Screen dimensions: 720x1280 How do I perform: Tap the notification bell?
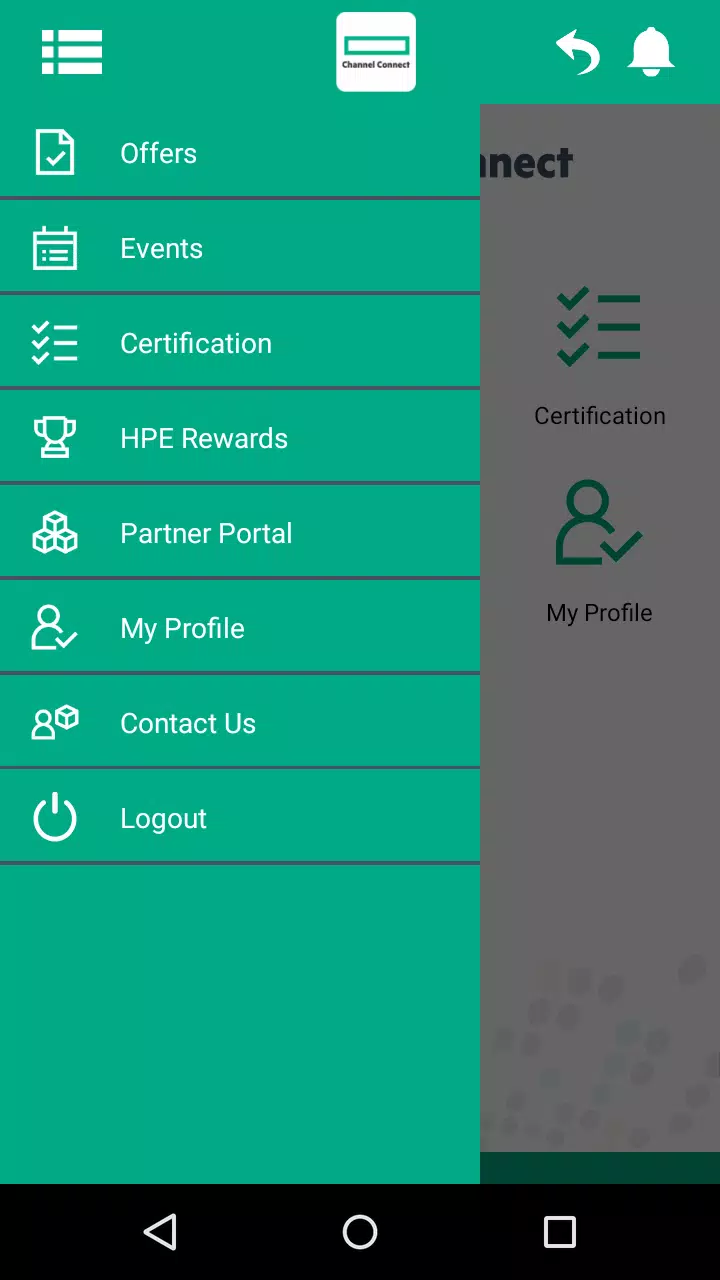point(651,51)
